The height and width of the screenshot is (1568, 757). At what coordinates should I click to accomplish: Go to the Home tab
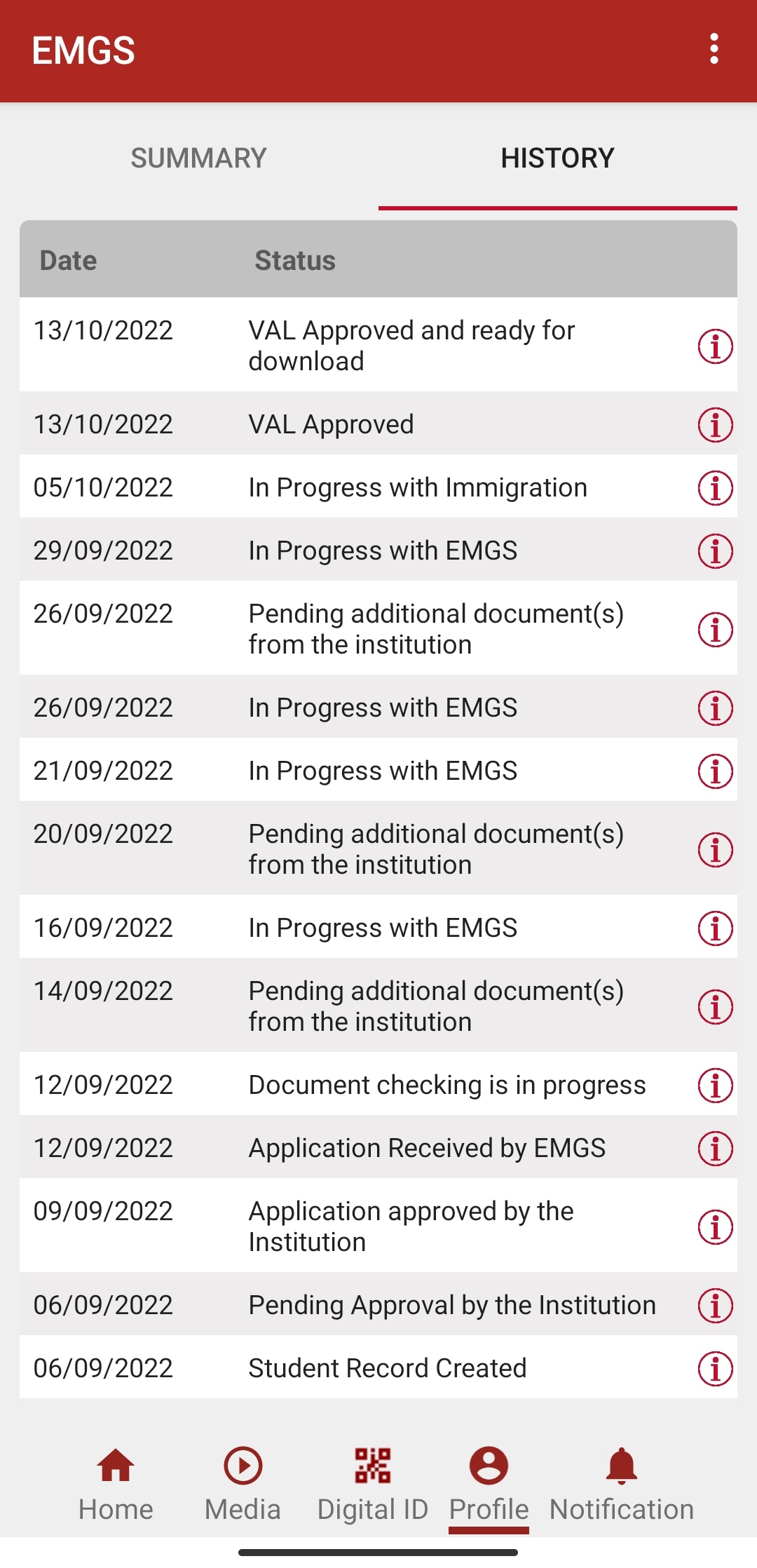point(116,1482)
